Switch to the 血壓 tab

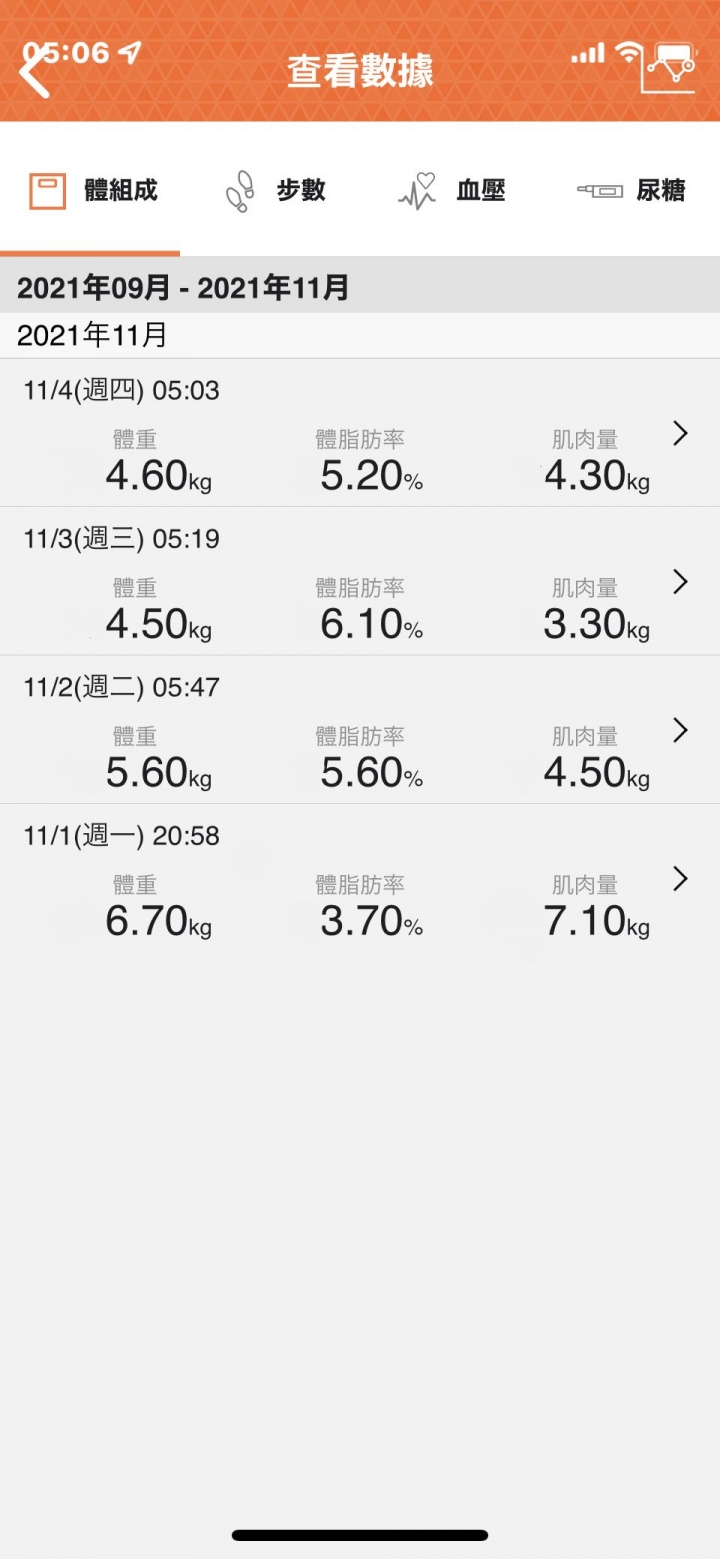(452, 190)
